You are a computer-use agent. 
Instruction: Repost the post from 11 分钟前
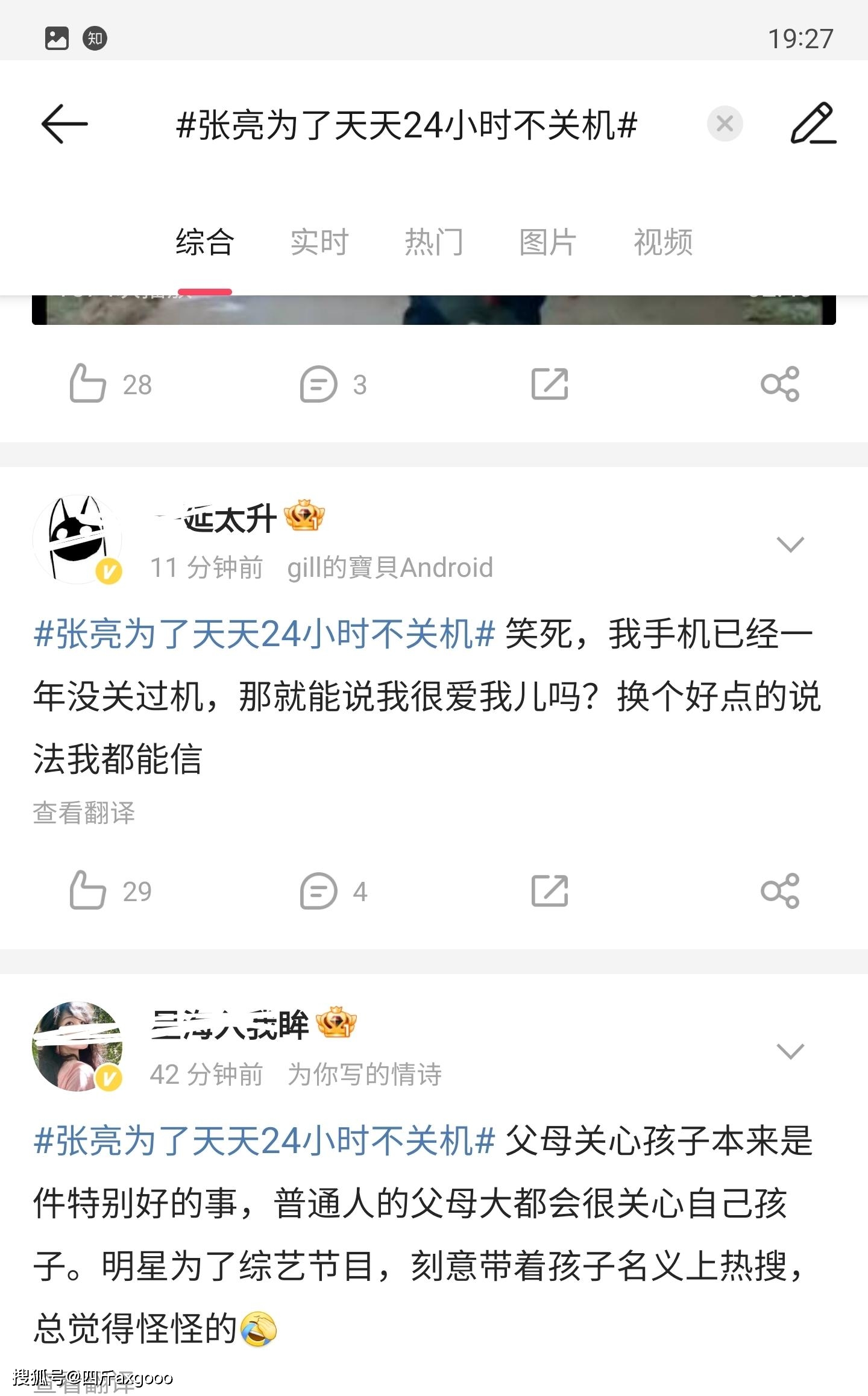click(x=549, y=891)
